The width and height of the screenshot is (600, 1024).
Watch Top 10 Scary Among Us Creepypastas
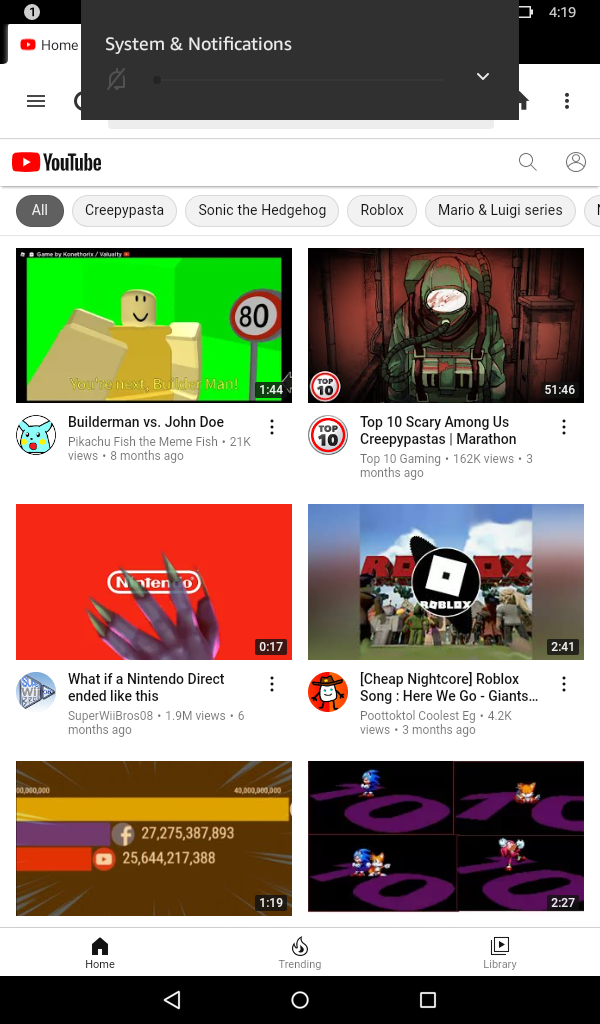tap(446, 325)
